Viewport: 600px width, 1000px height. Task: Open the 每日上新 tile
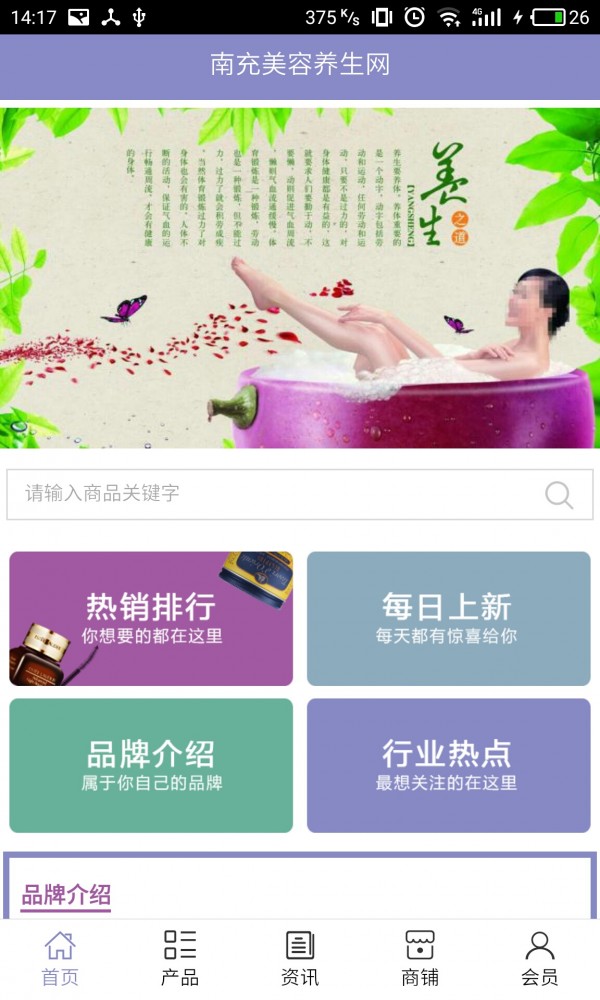coord(448,618)
